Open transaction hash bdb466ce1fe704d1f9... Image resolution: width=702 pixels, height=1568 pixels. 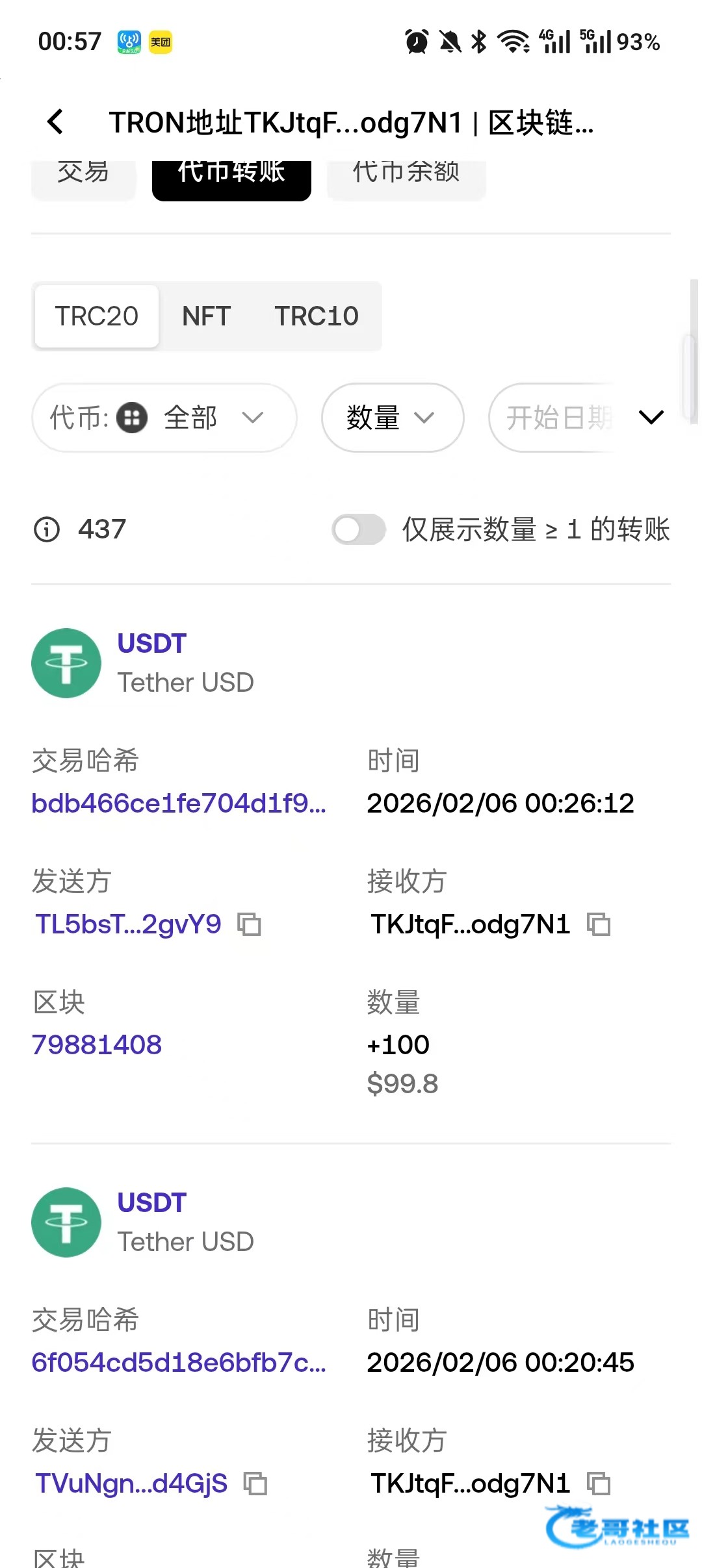click(x=179, y=803)
